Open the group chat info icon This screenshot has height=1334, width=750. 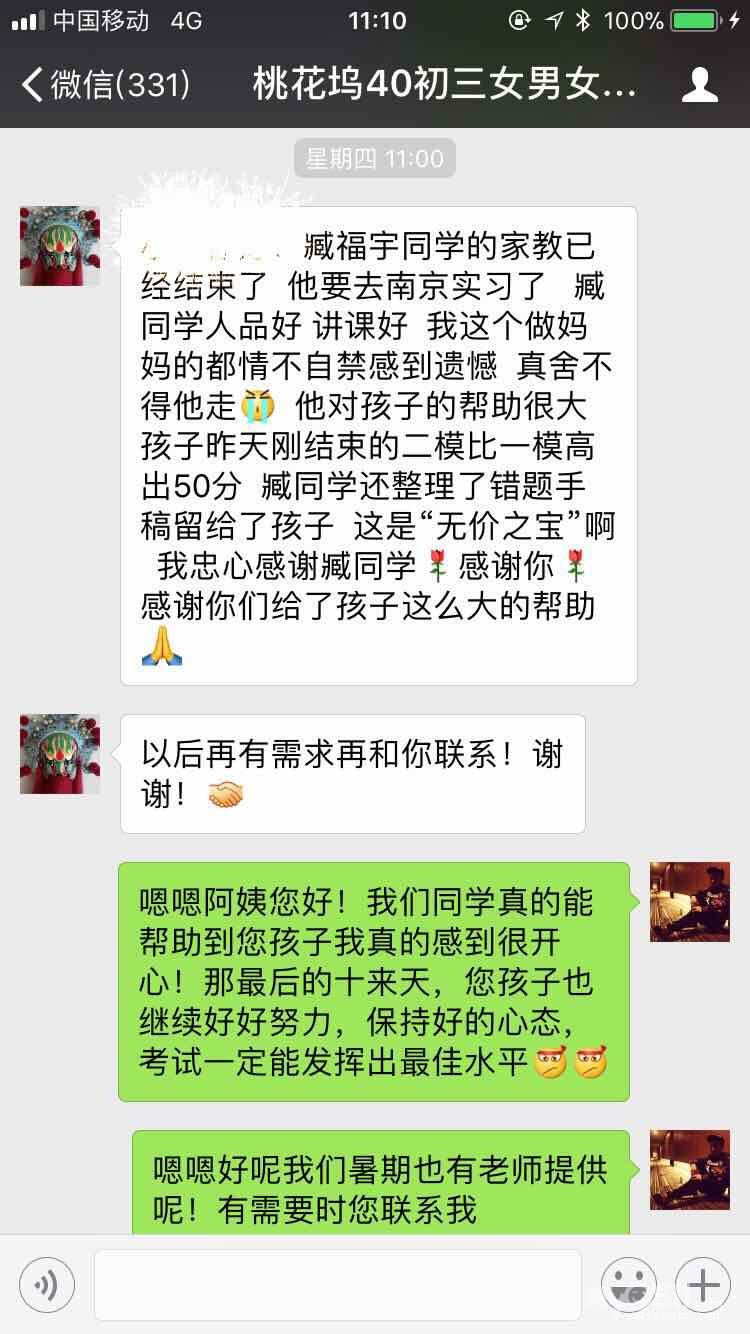(x=699, y=85)
